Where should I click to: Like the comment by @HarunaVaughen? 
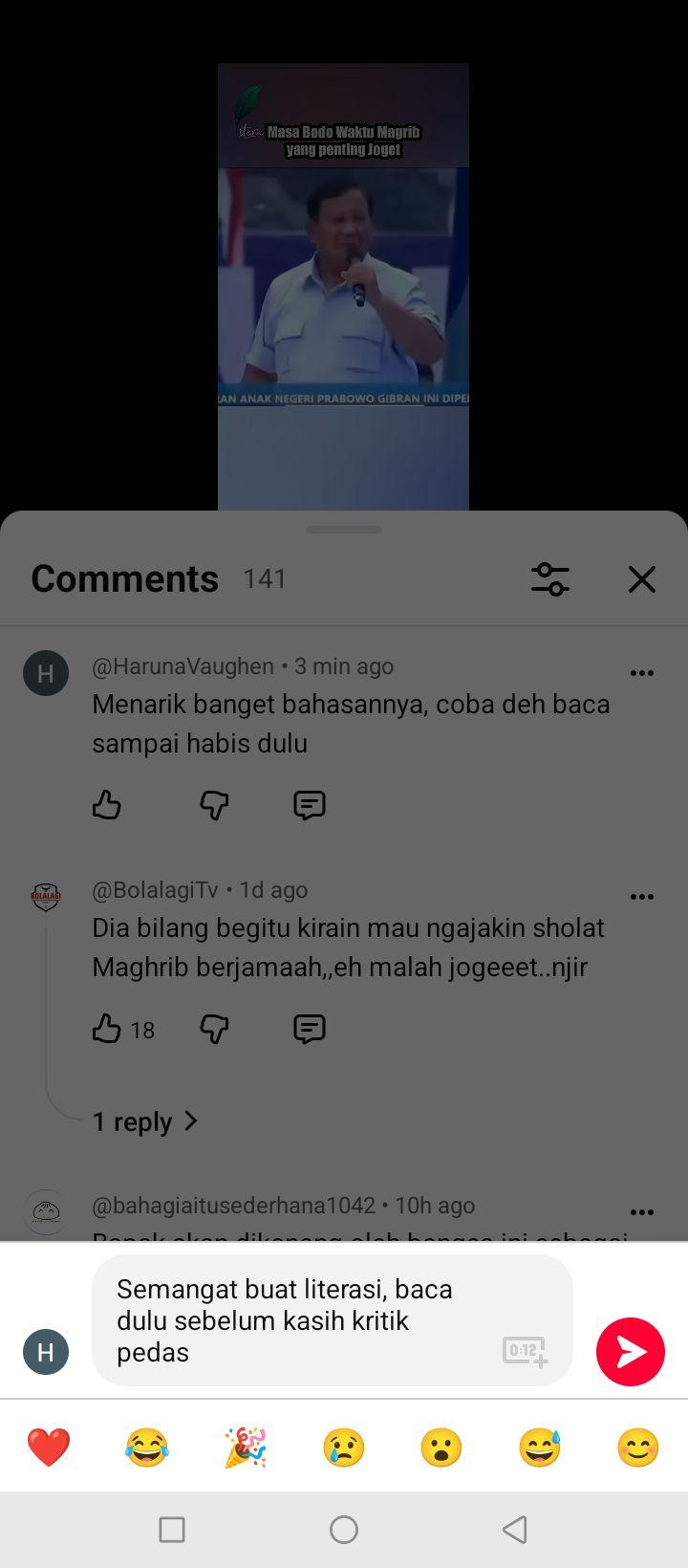coord(107,805)
